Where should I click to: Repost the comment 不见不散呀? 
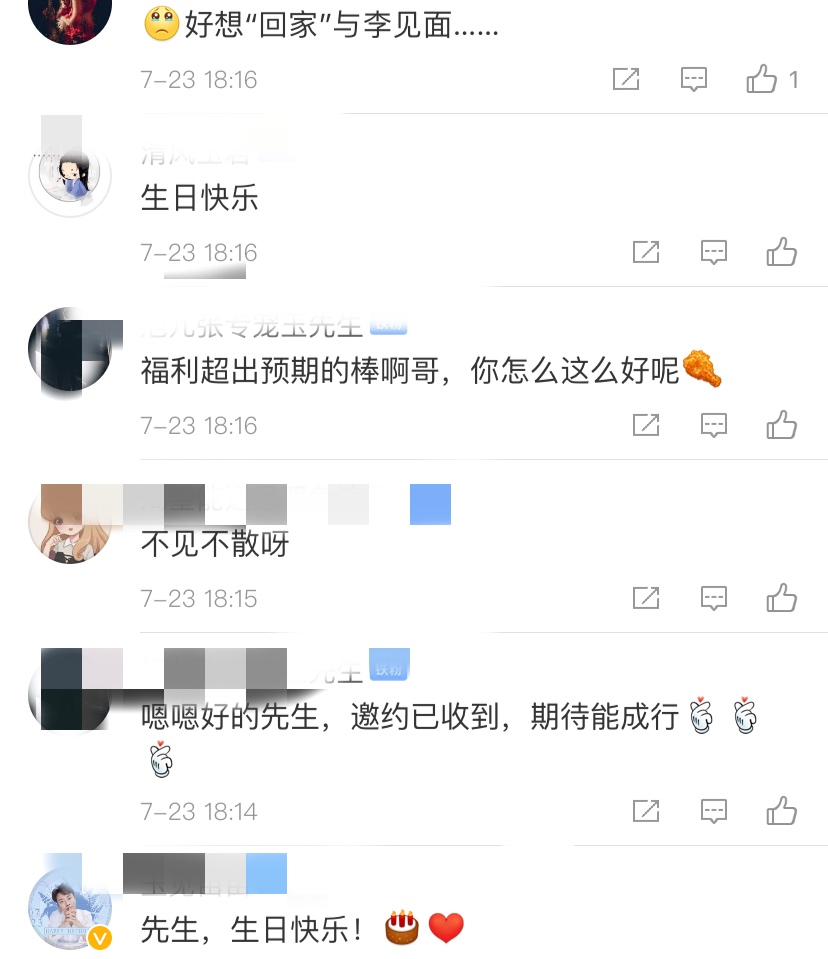click(646, 599)
